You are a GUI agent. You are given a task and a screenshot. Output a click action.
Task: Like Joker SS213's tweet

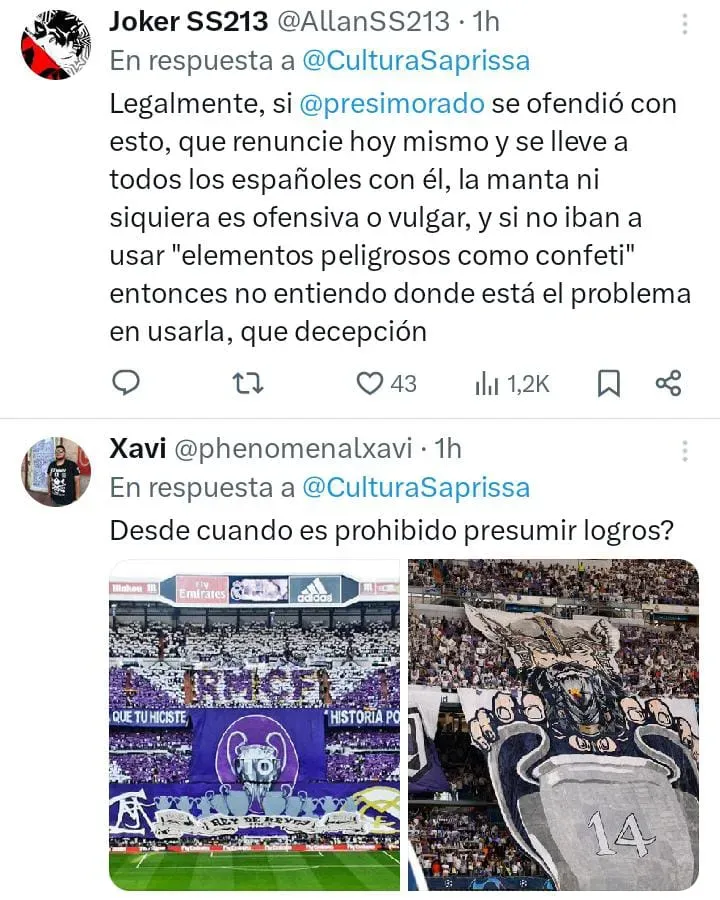(372, 383)
